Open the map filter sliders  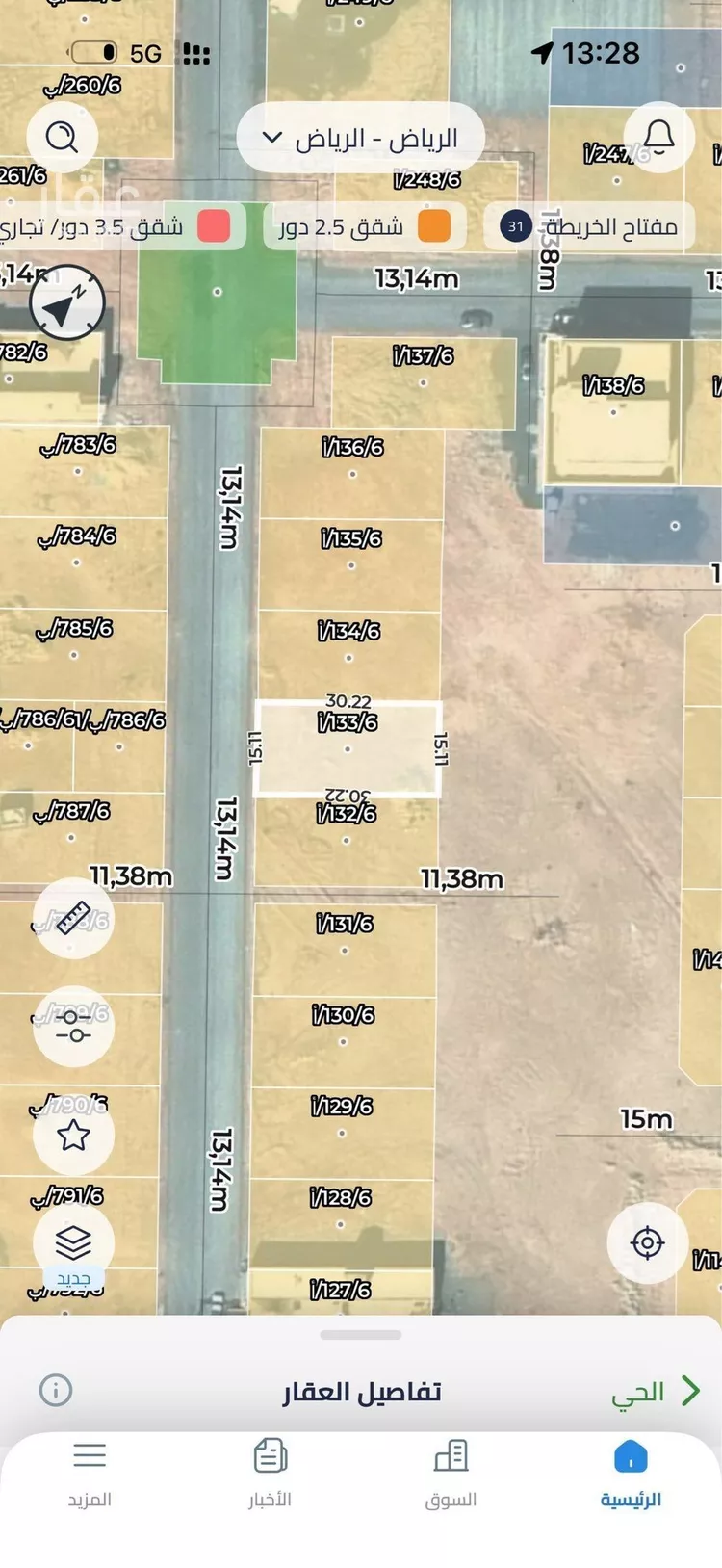pos(73,1027)
